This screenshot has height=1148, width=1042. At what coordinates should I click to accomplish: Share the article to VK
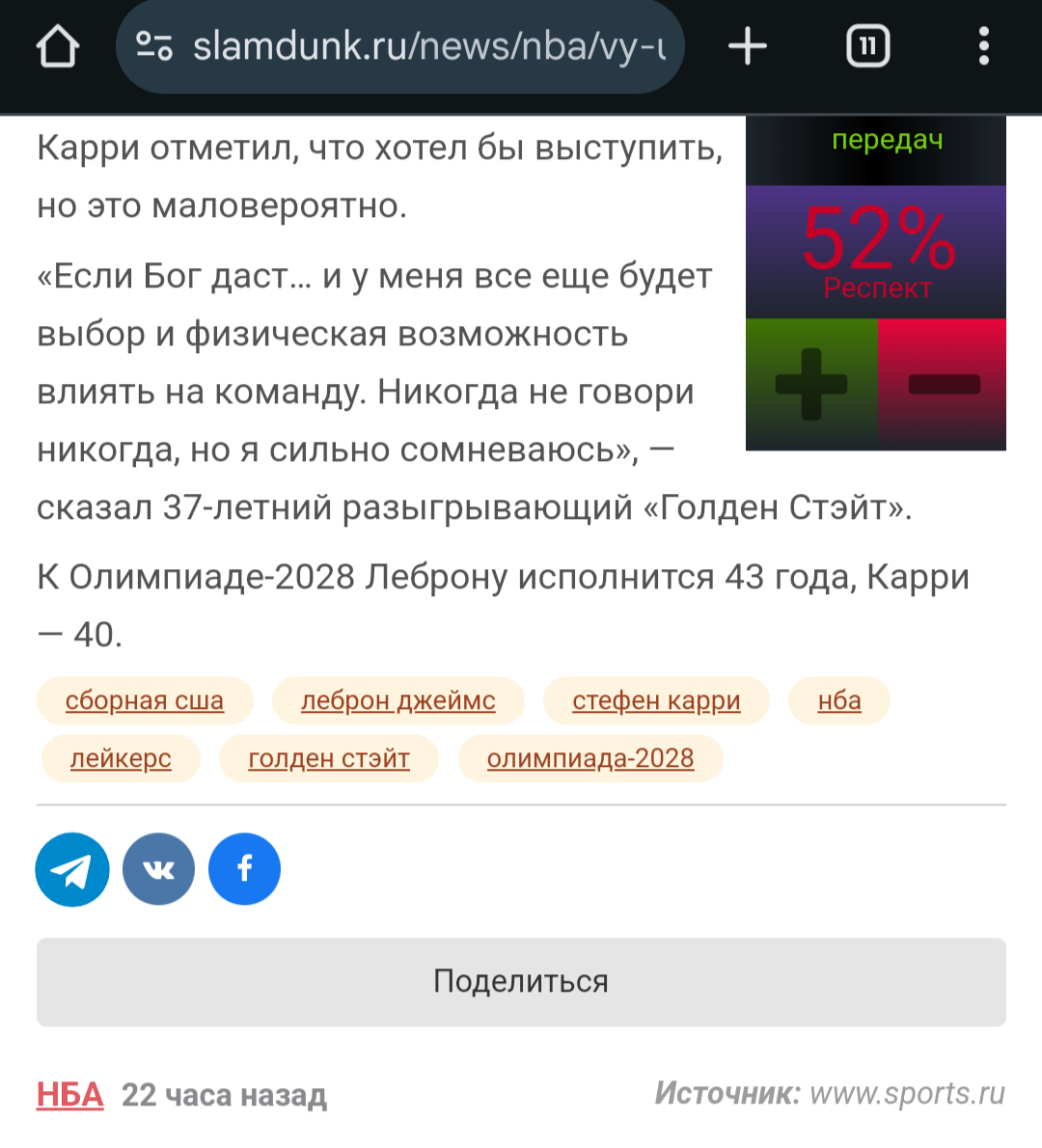(158, 869)
